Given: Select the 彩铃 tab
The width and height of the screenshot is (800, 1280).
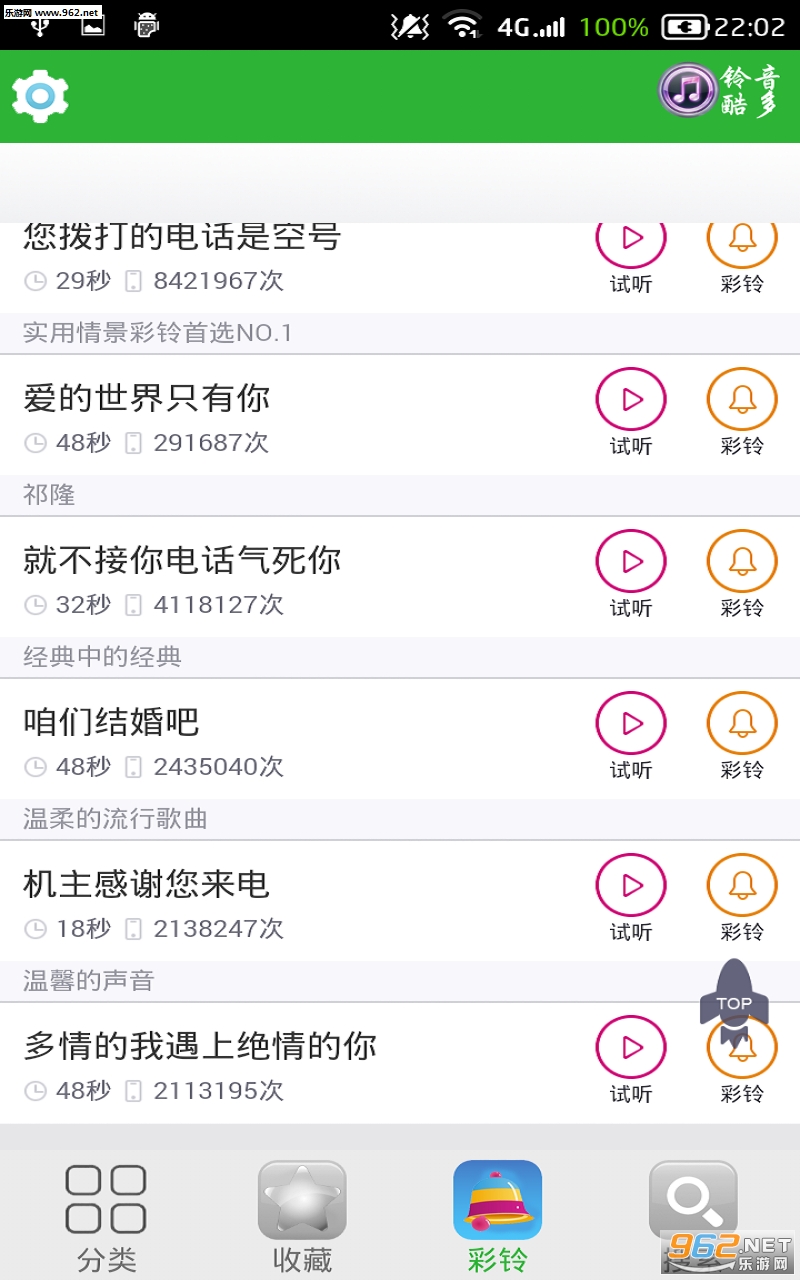Looking at the screenshot, I should [x=497, y=1215].
